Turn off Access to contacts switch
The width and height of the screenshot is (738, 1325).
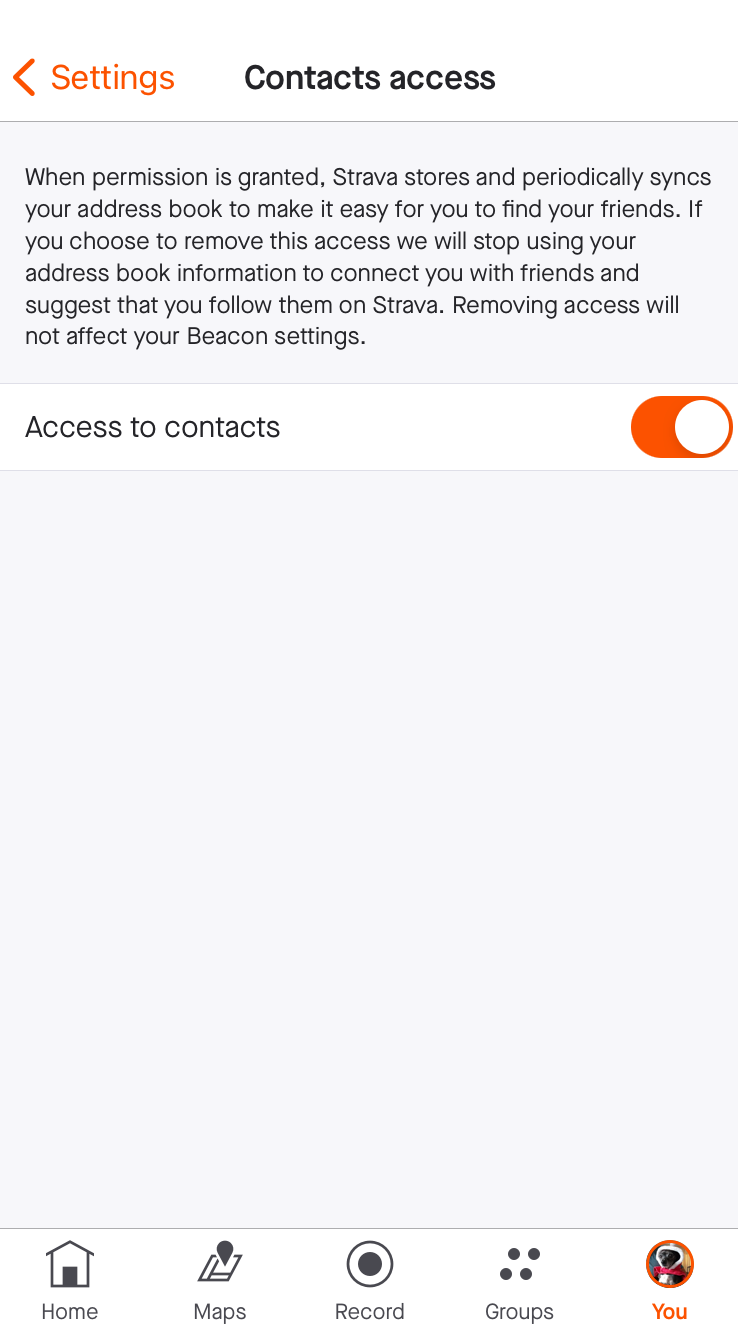(x=681, y=427)
